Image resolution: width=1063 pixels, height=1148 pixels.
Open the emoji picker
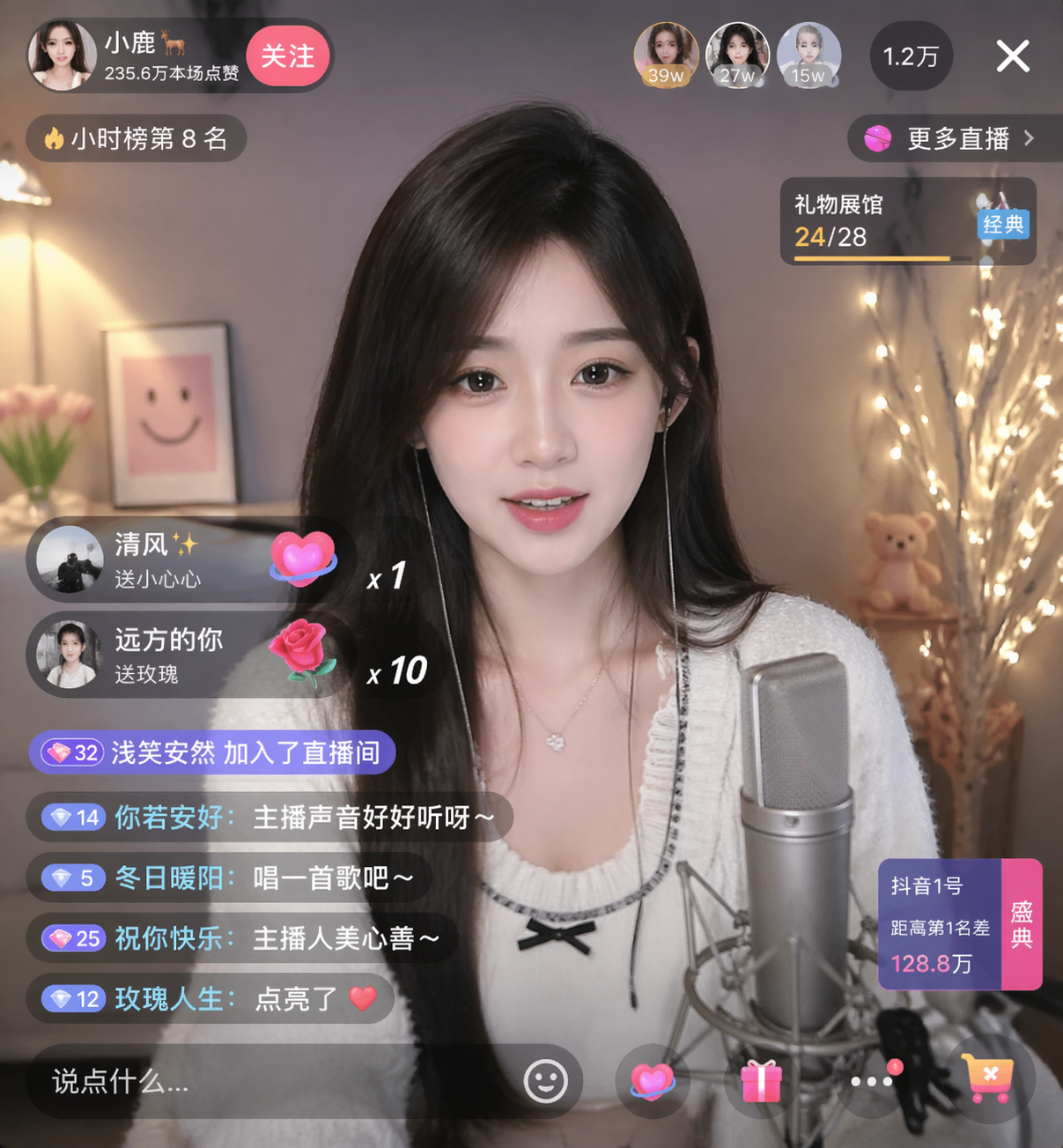click(x=545, y=1081)
